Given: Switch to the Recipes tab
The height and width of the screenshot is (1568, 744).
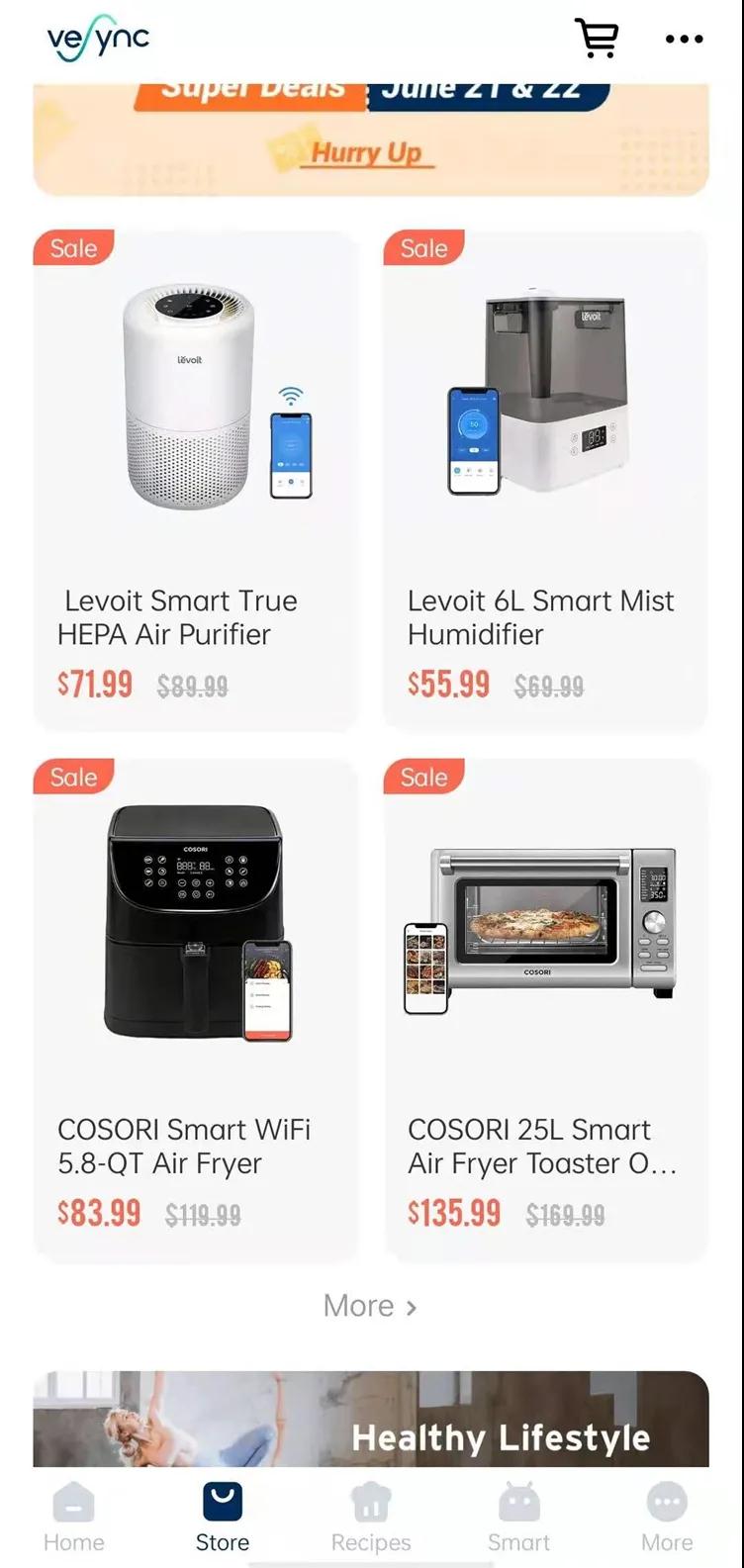Looking at the screenshot, I should (371, 1518).
